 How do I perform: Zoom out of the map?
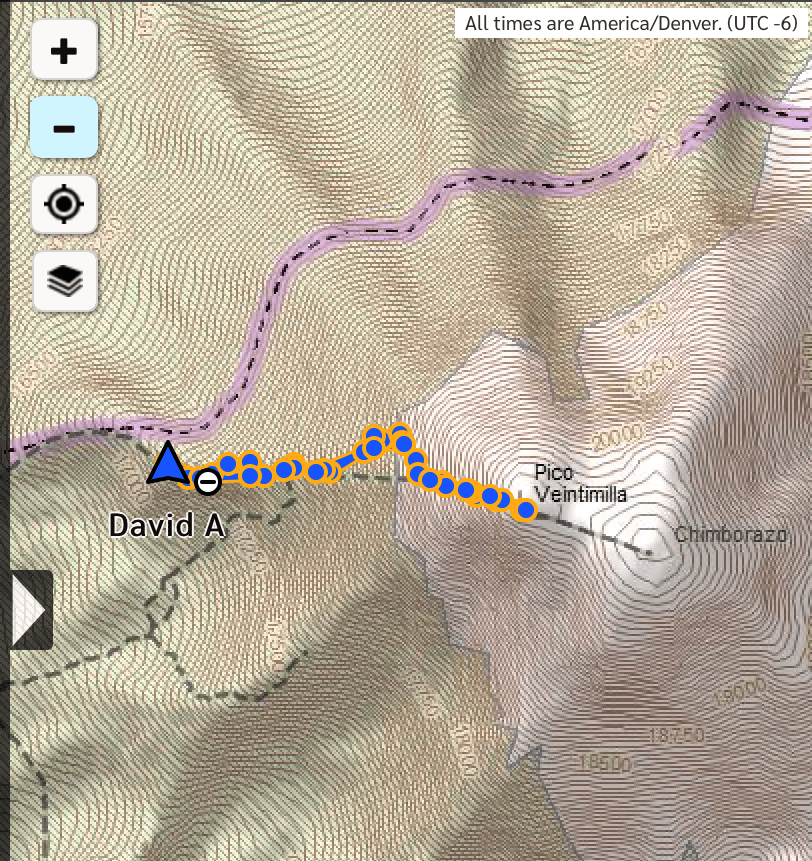[64, 128]
